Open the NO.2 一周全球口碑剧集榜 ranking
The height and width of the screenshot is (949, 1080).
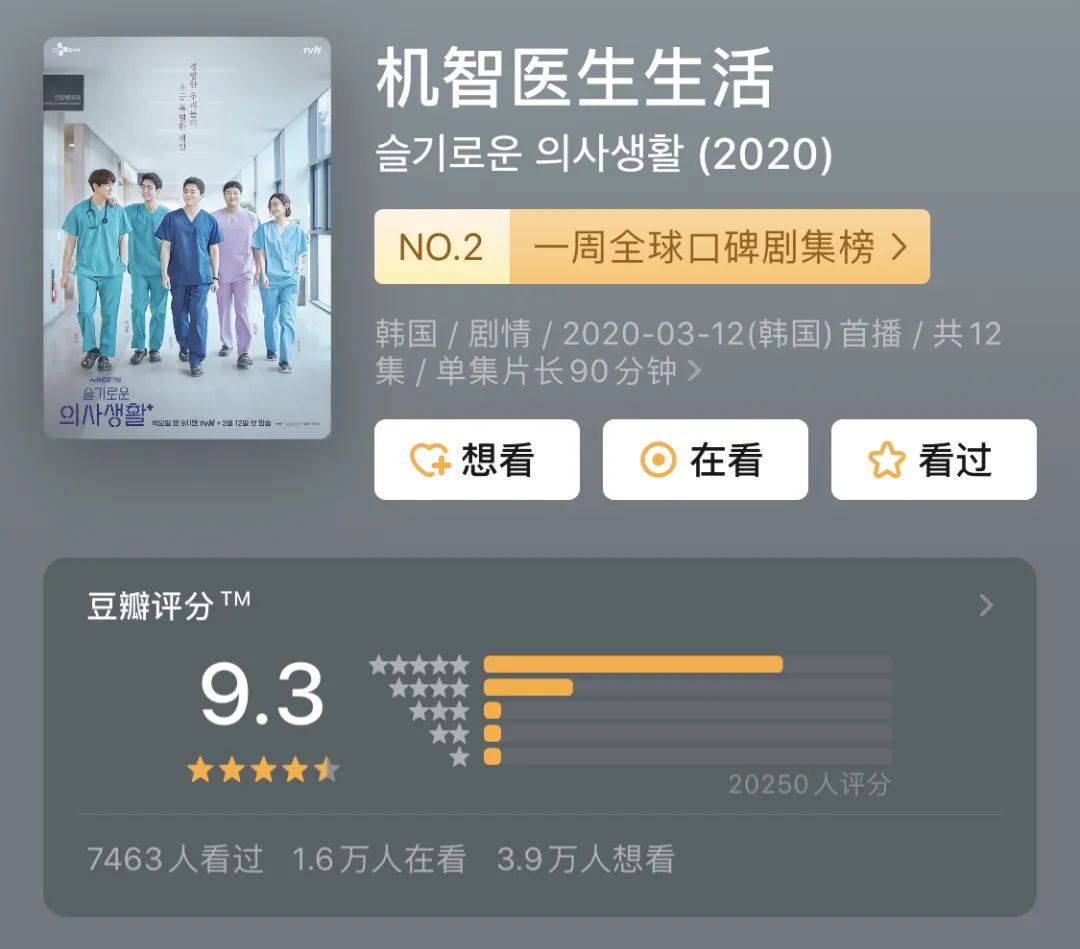[652, 247]
